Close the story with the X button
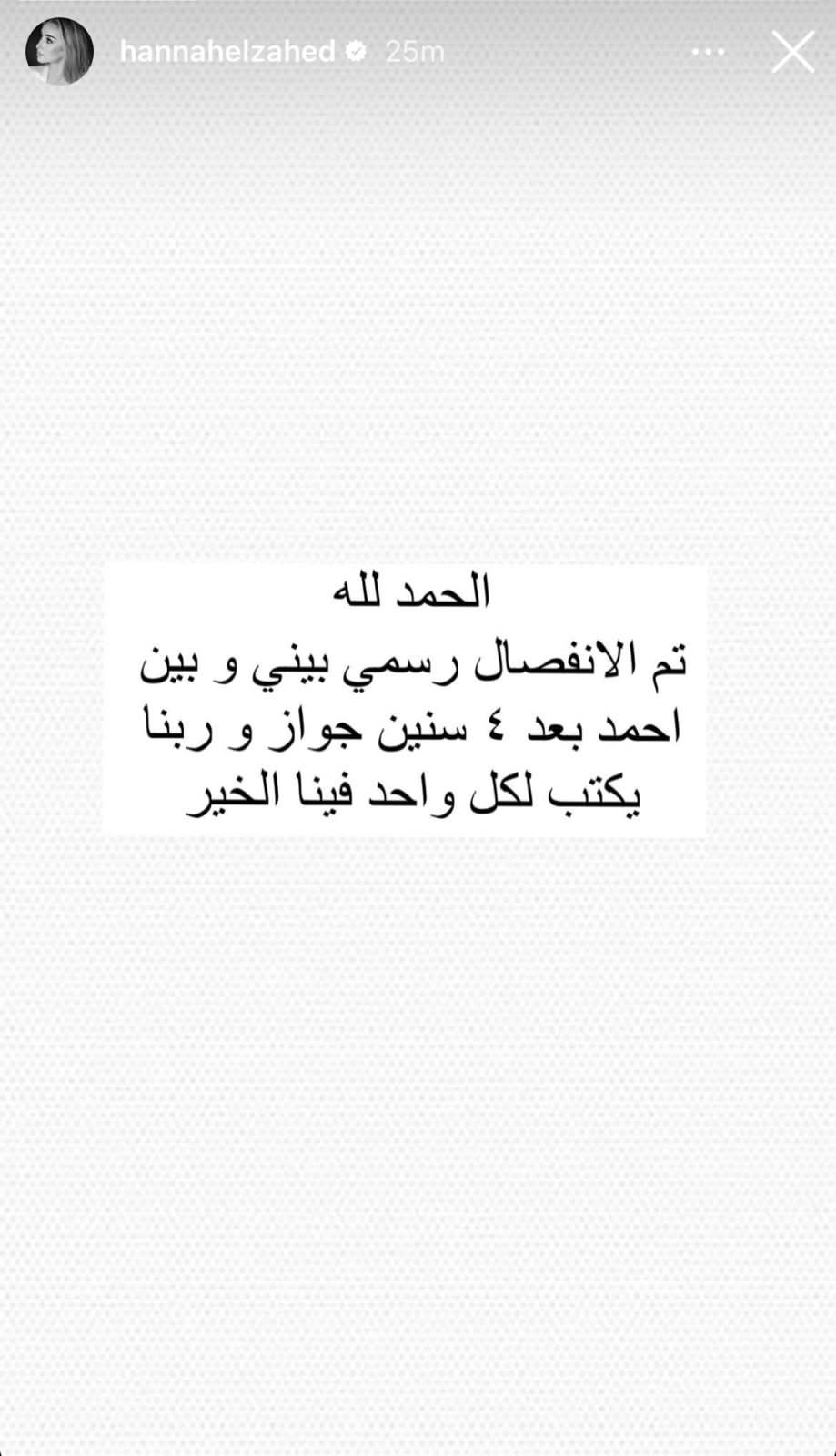Screen dimensions: 836x1456 (792, 52)
